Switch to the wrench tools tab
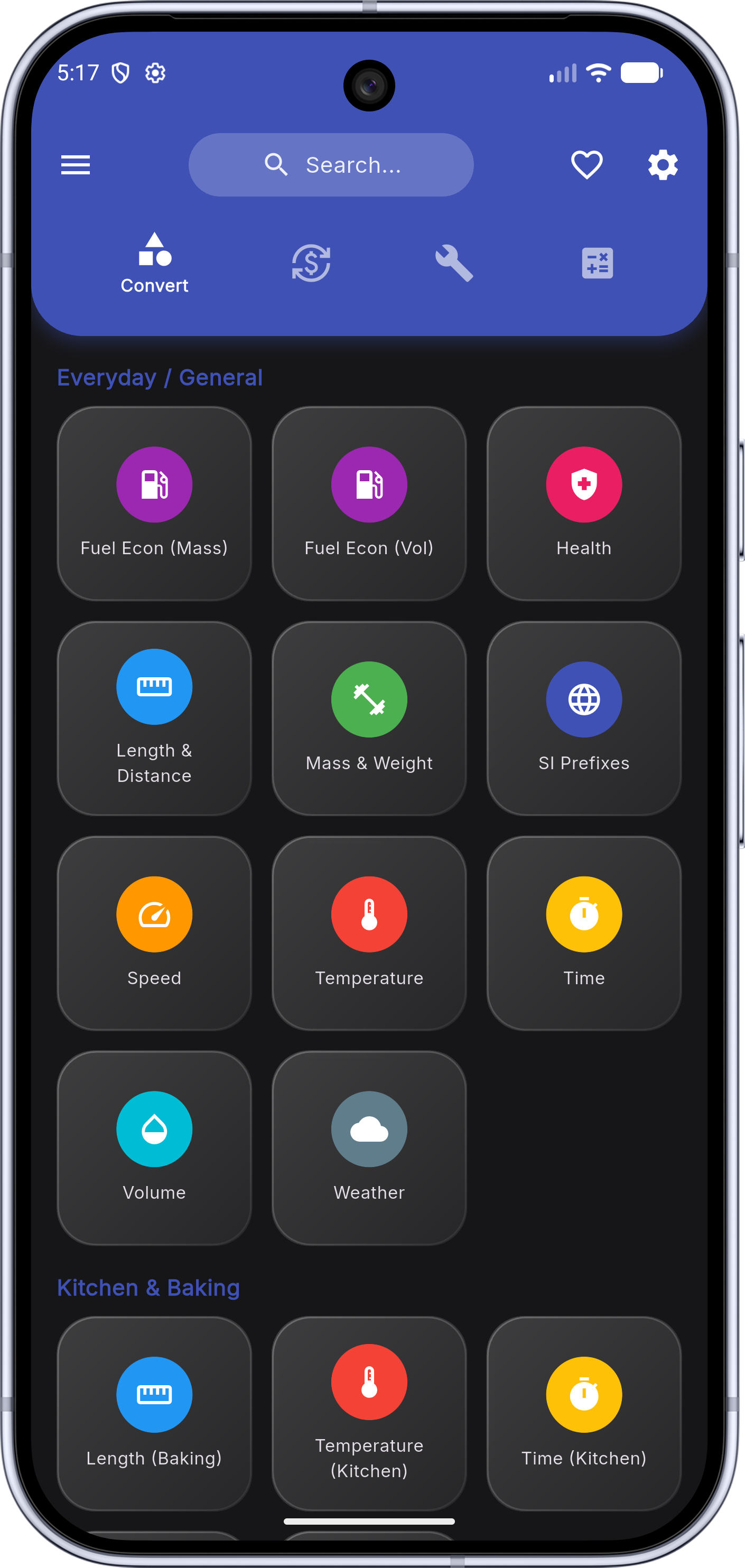 click(x=454, y=263)
